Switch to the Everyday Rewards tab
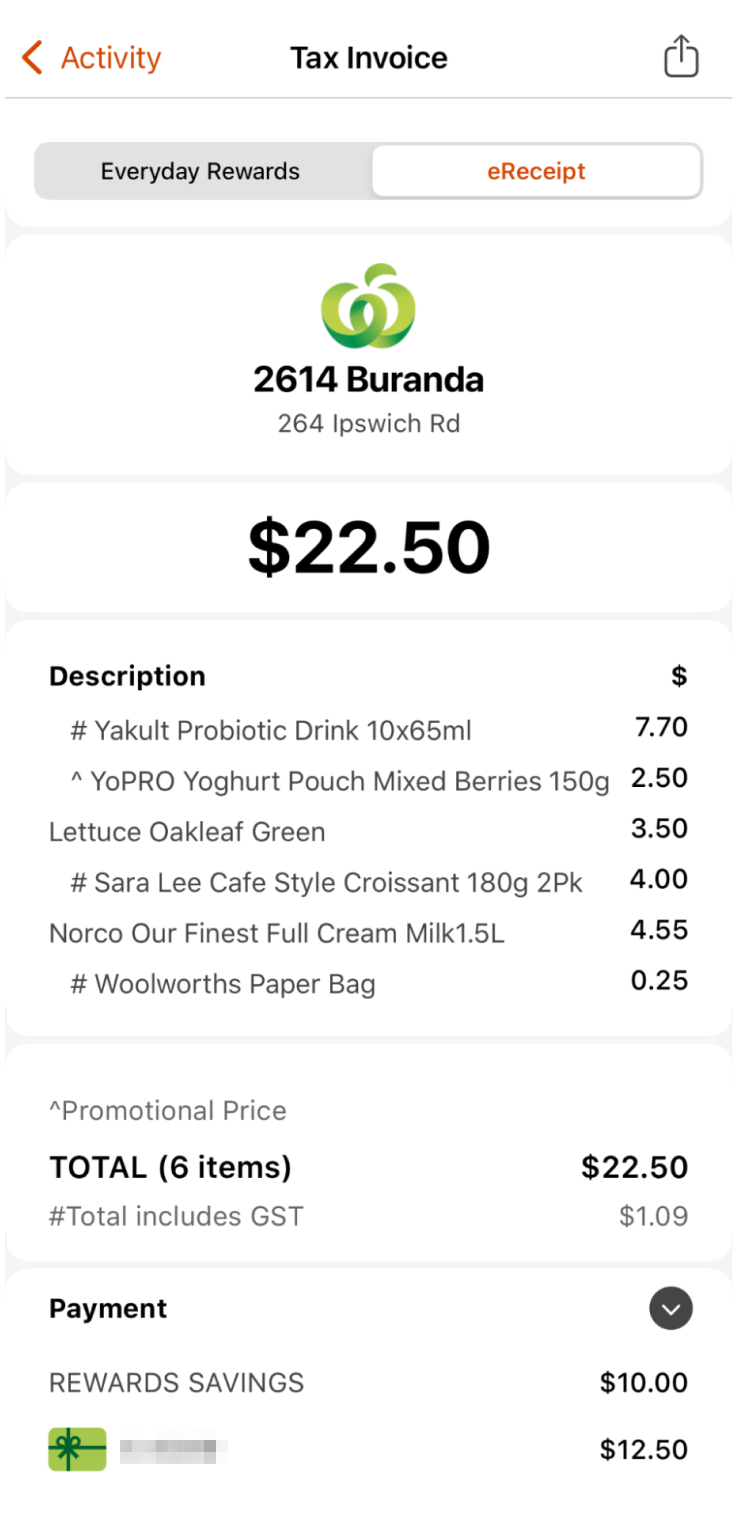The height and width of the screenshot is (1520, 740). (201, 171)
